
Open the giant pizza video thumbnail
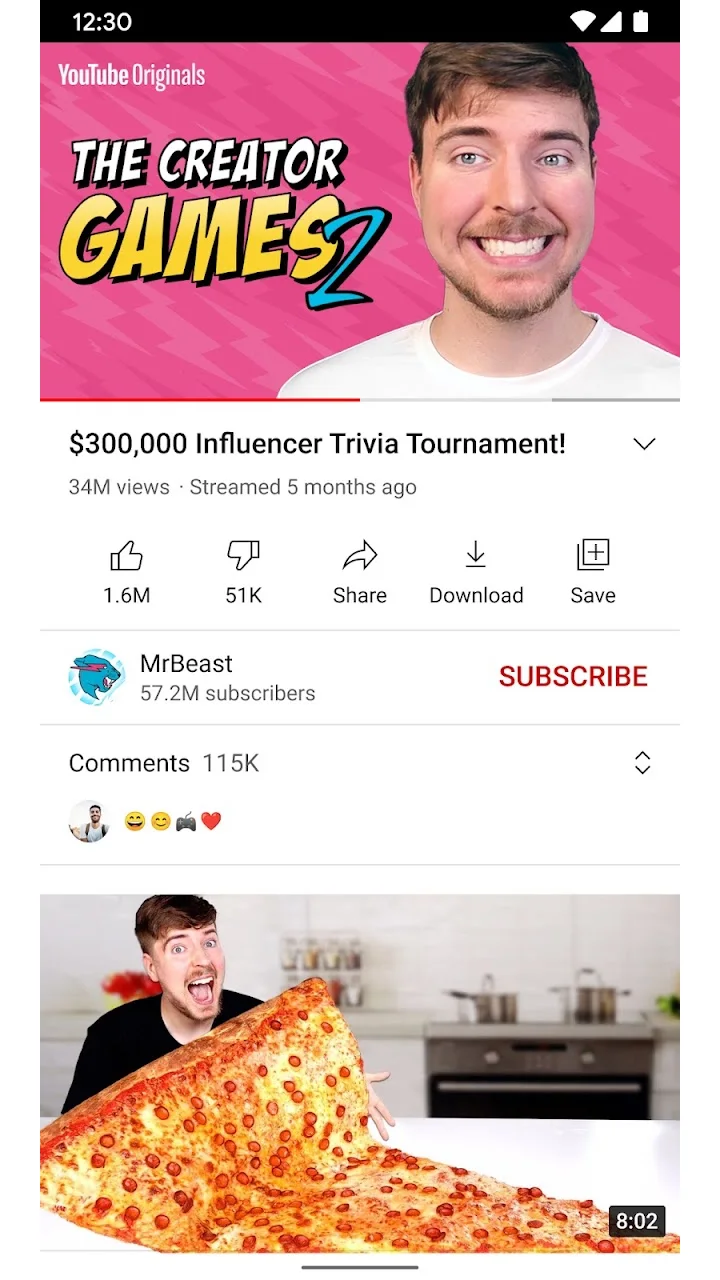(x=360, y=1073)
